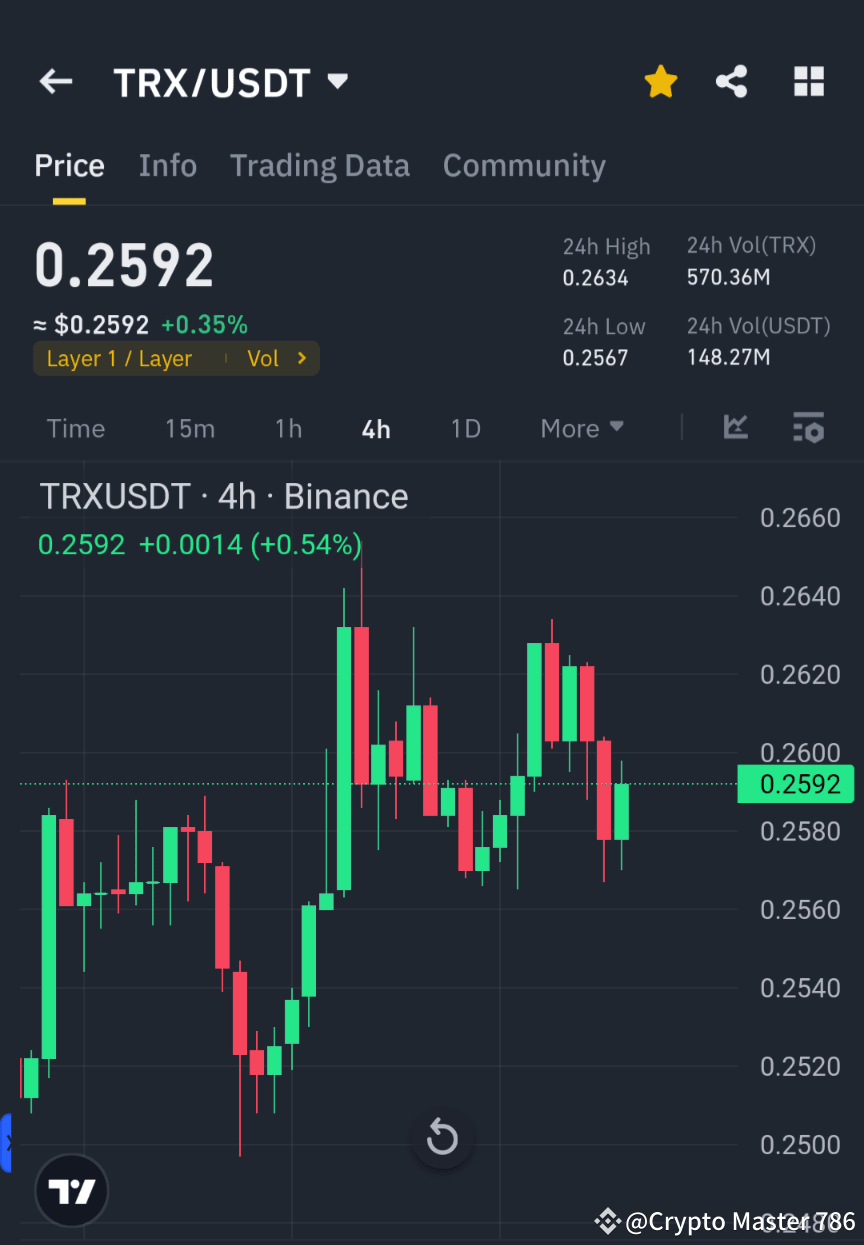Switch chart interval to 15m
864x1245 pixels.
pyautogui.click(x=190, y=428)
